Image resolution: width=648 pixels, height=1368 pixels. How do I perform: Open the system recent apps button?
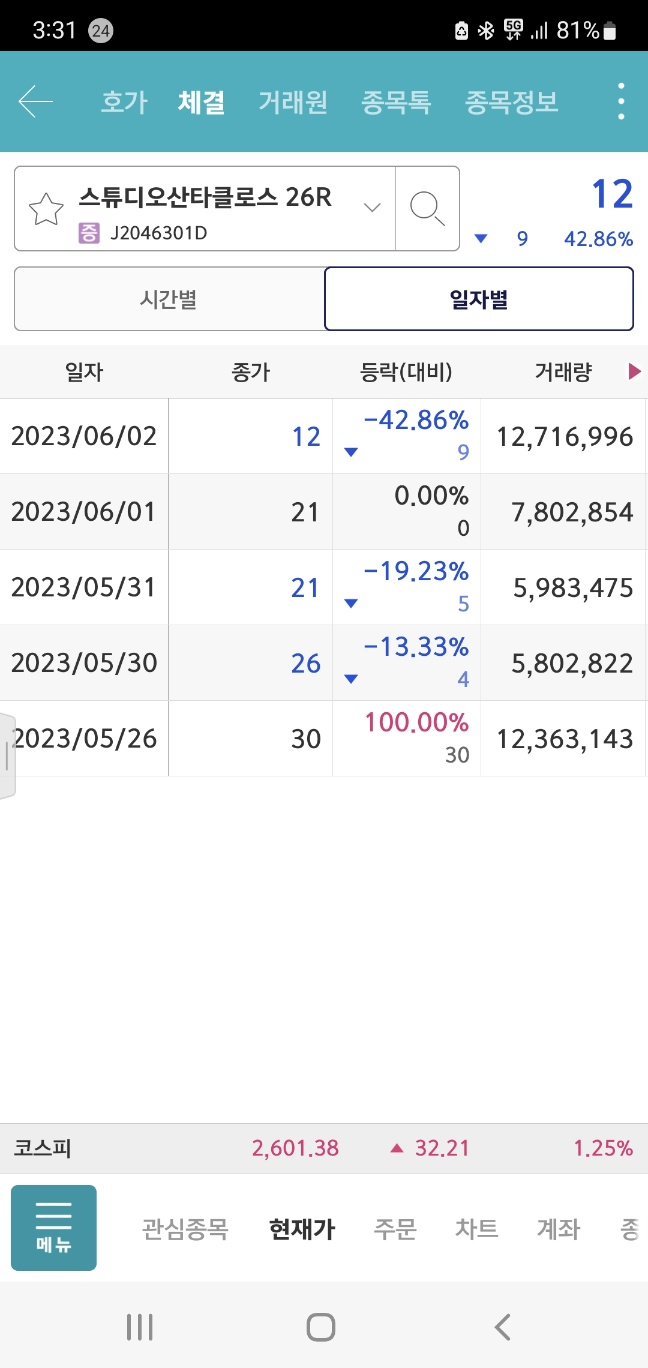pos(140,1327)
